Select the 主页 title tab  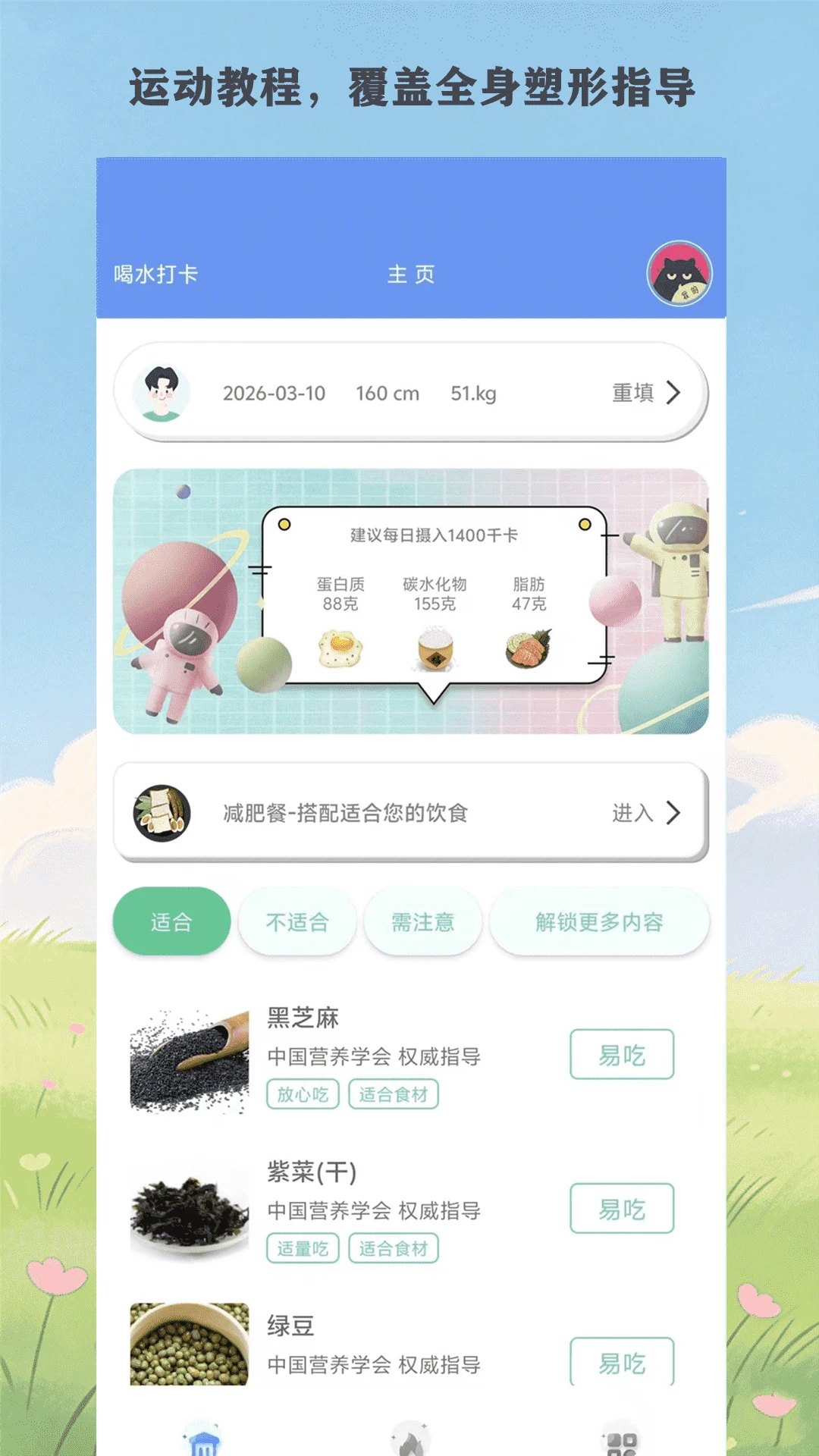(410, 276)
